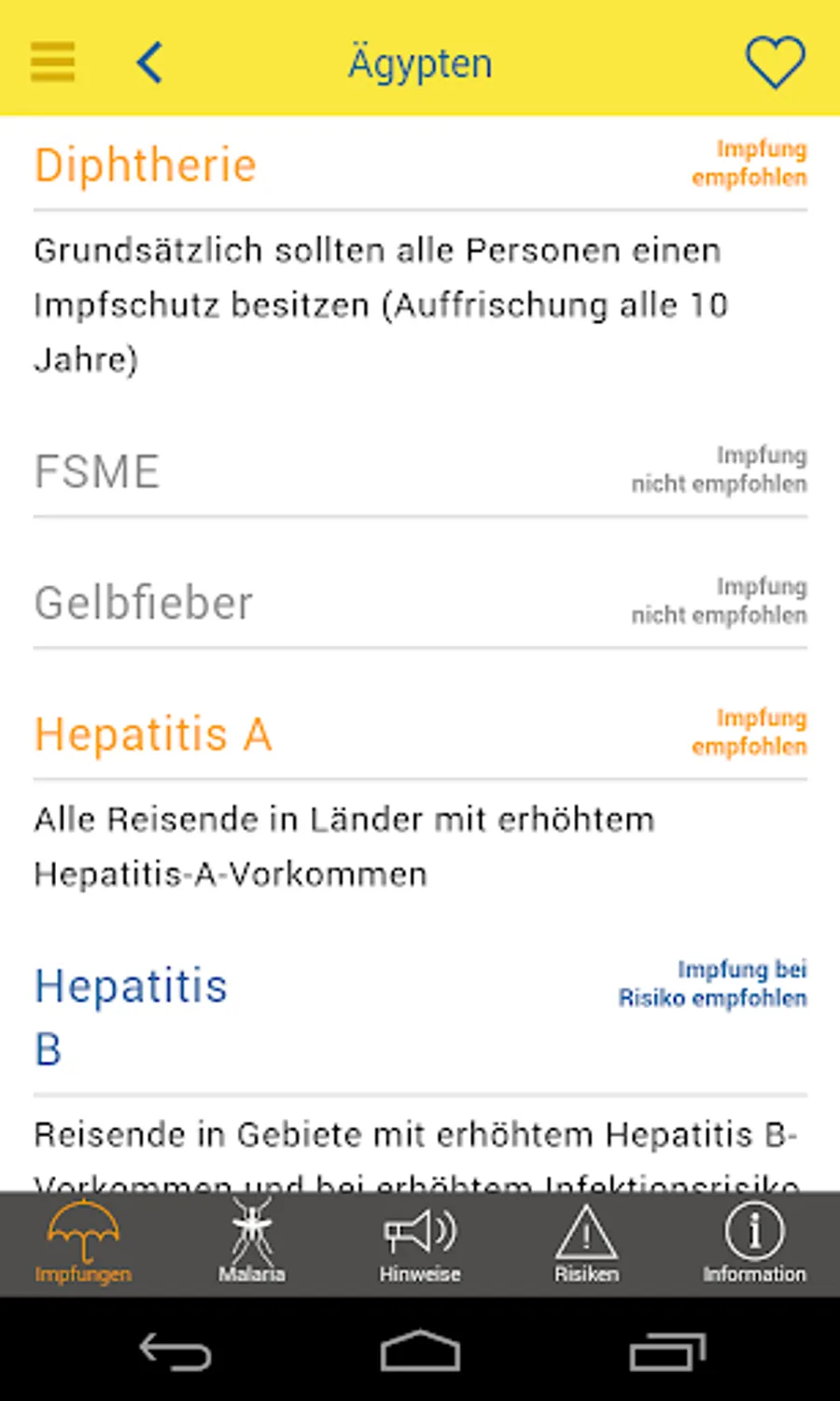
Task: Add Ägypten to favorites with the heart
Action: (x=775, y=63)
